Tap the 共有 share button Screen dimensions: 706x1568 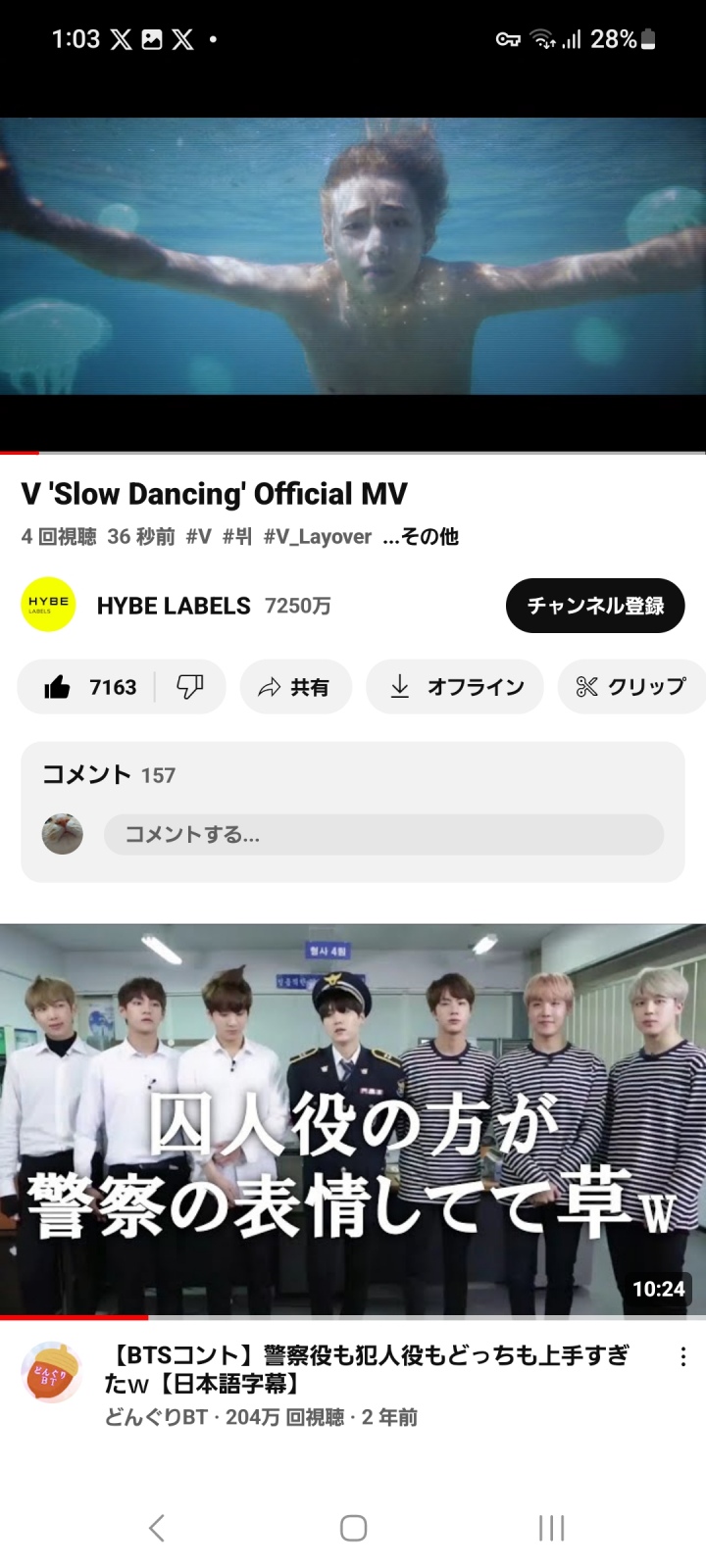[x=296, y=687]
